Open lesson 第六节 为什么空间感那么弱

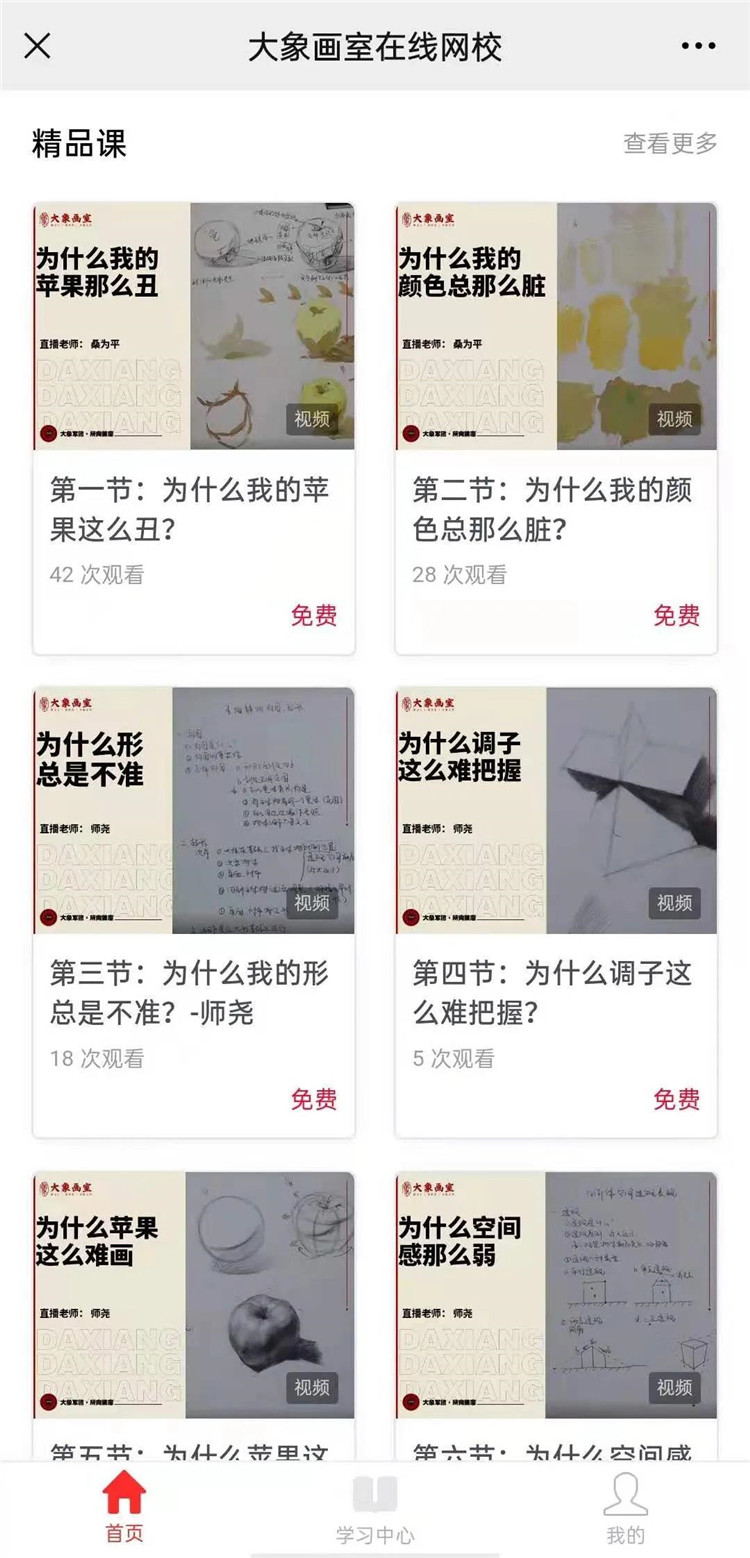pyautogui.click(x=556, y=1315)
